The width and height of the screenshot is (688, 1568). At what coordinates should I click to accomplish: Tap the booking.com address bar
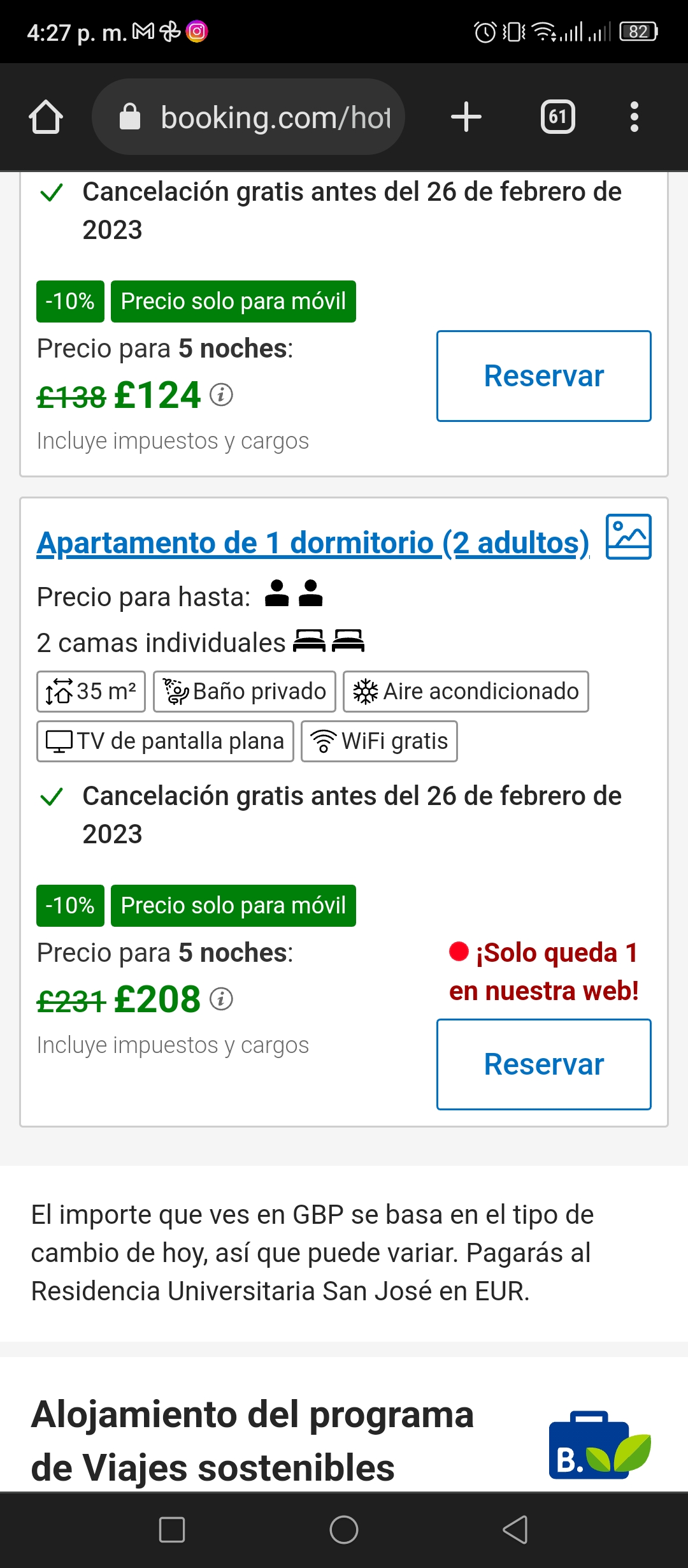point(248,117)
